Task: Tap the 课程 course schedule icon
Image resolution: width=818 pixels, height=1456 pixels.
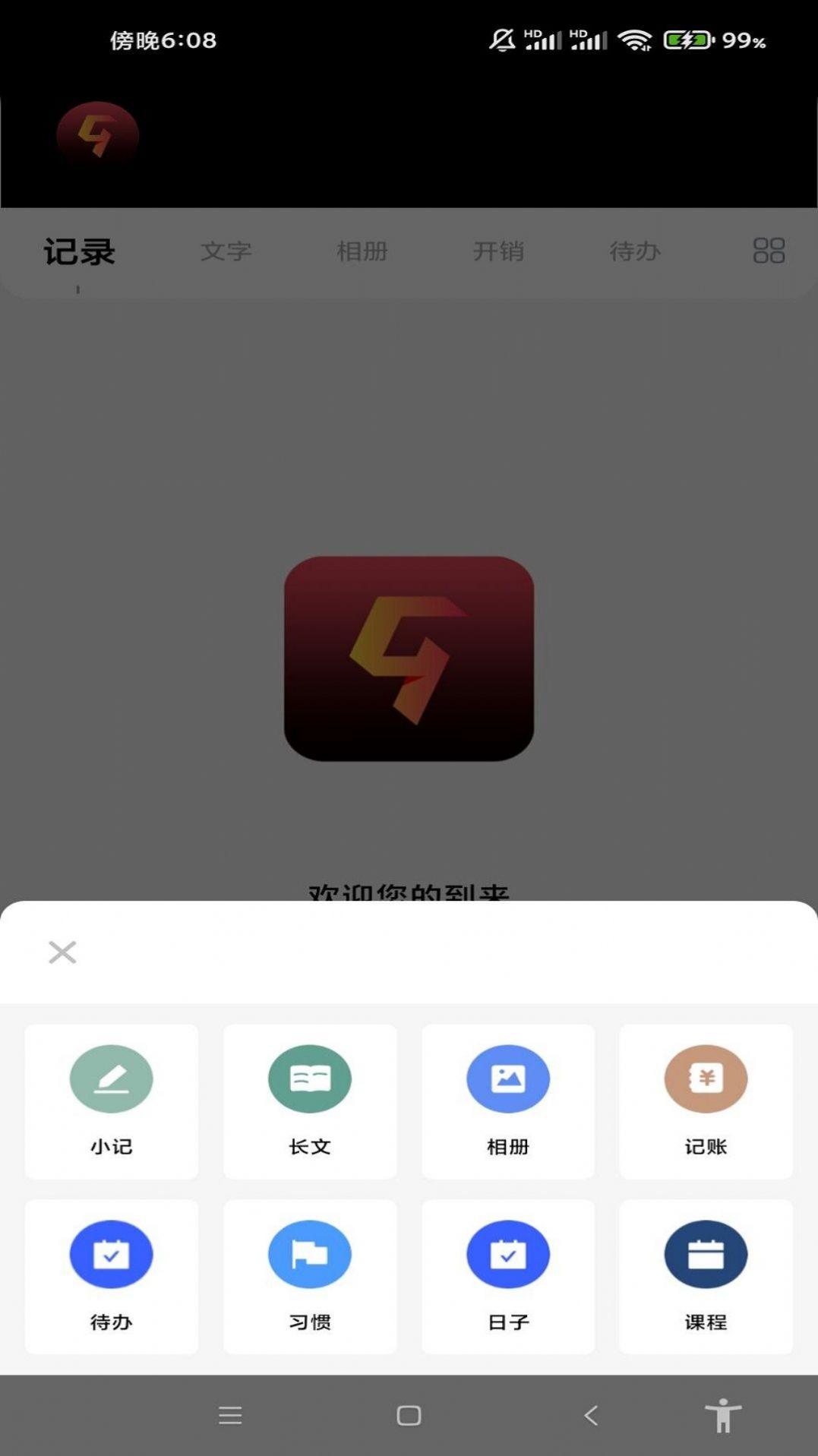Action: 706,1255
